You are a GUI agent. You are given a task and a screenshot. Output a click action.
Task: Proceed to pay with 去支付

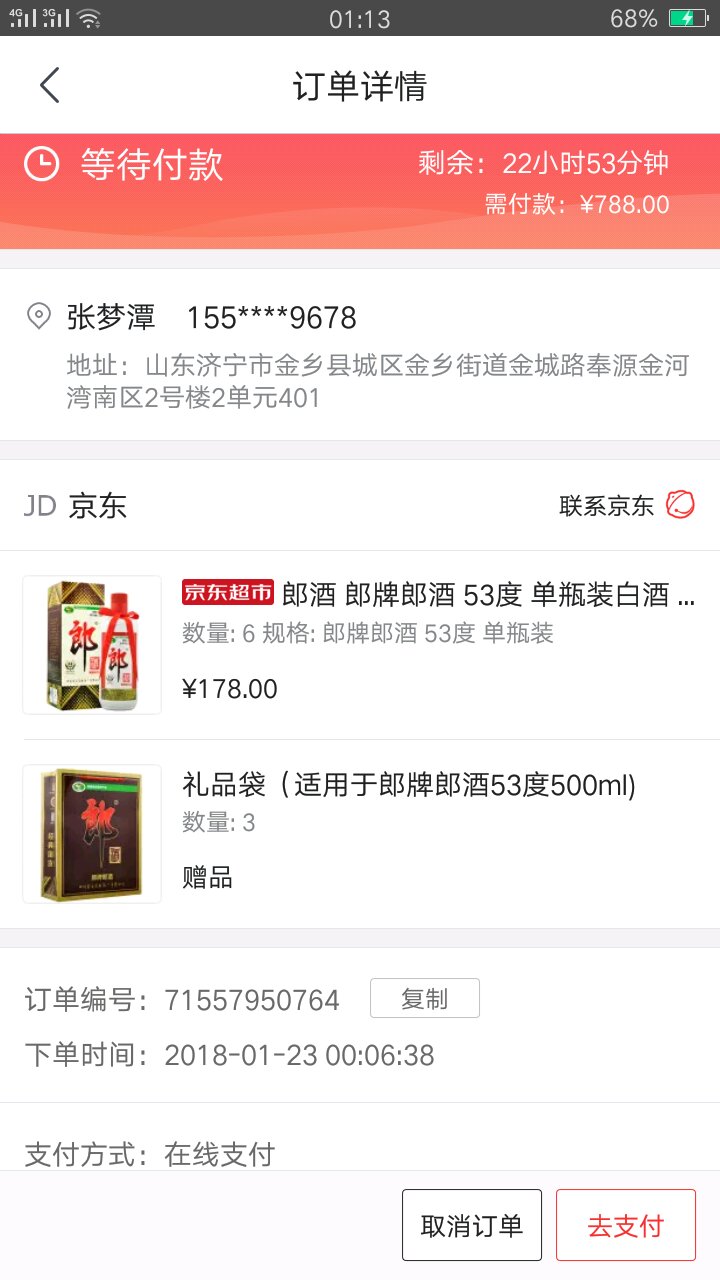pos(625,1225)
